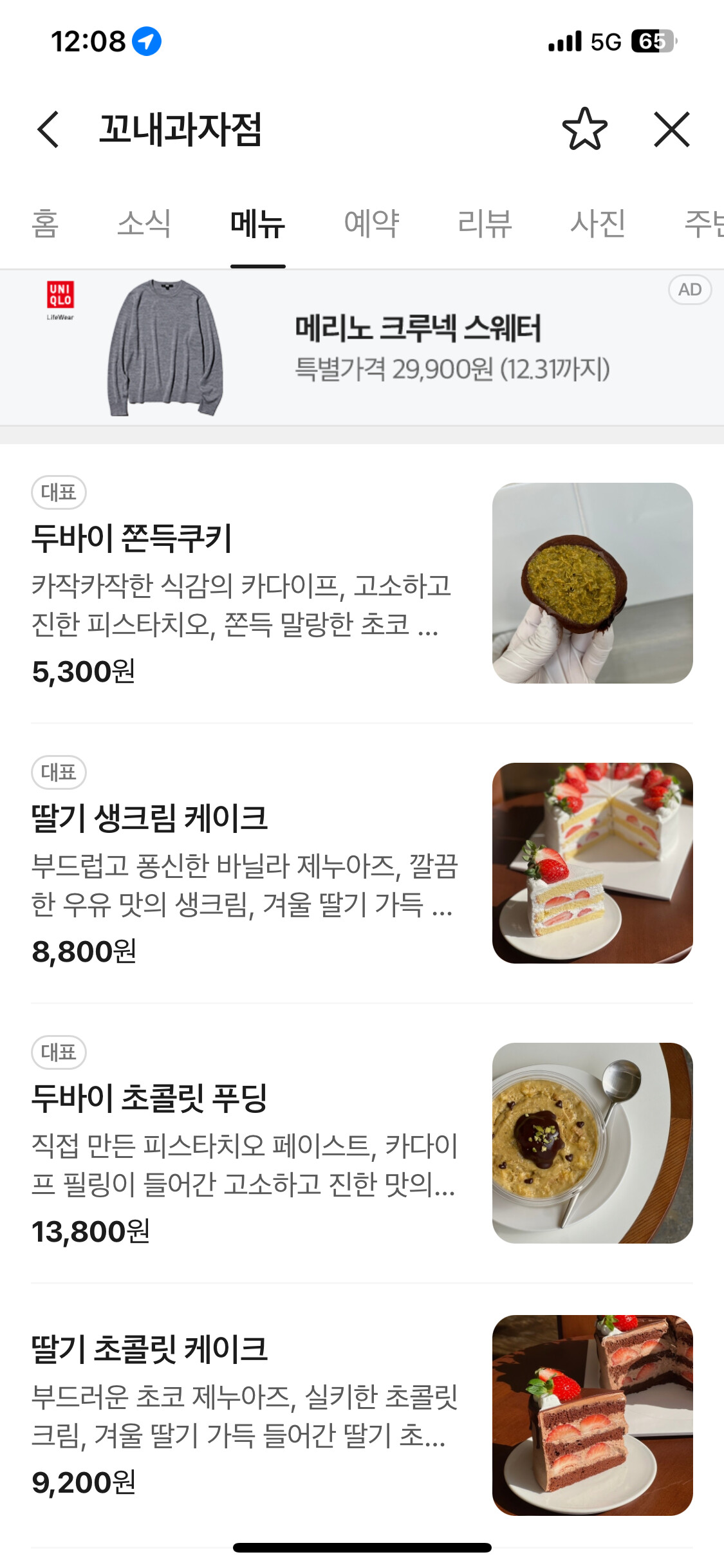The width and height of the screenshot is (724, 1568).
Task: Open the 예약 tab
Action: 371,224
